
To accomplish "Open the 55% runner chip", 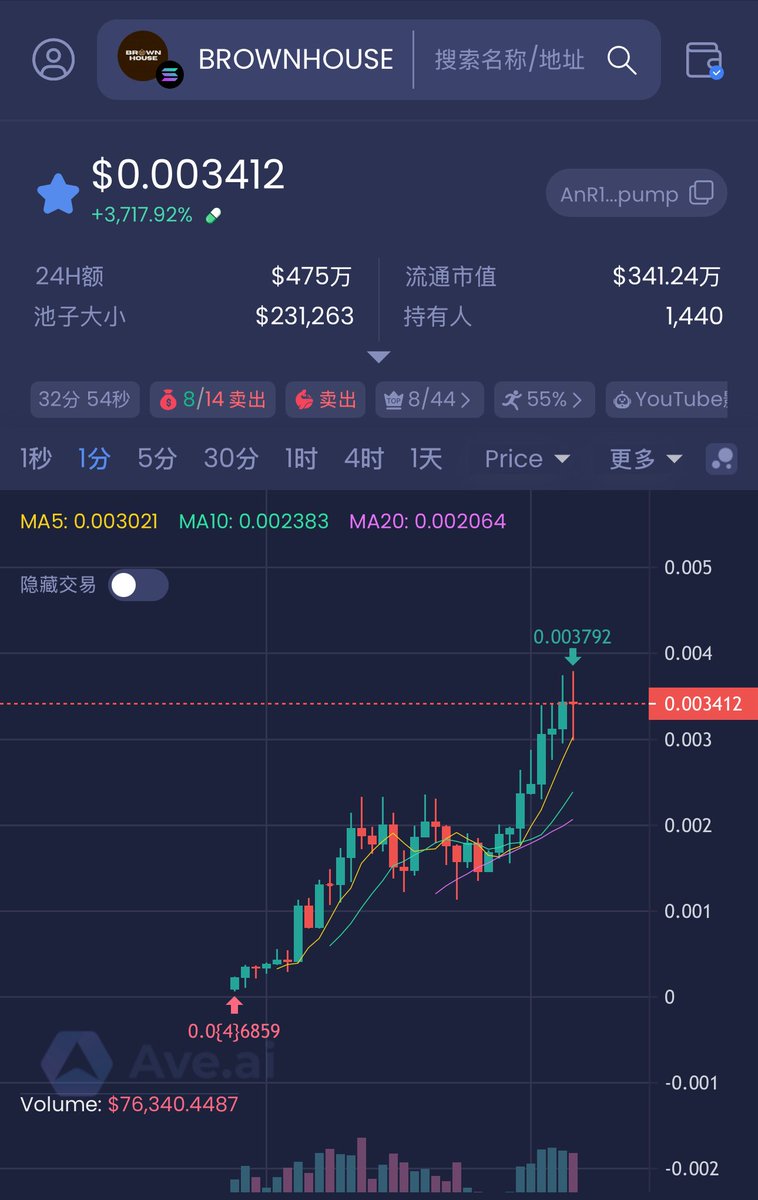I will (545, 400).
